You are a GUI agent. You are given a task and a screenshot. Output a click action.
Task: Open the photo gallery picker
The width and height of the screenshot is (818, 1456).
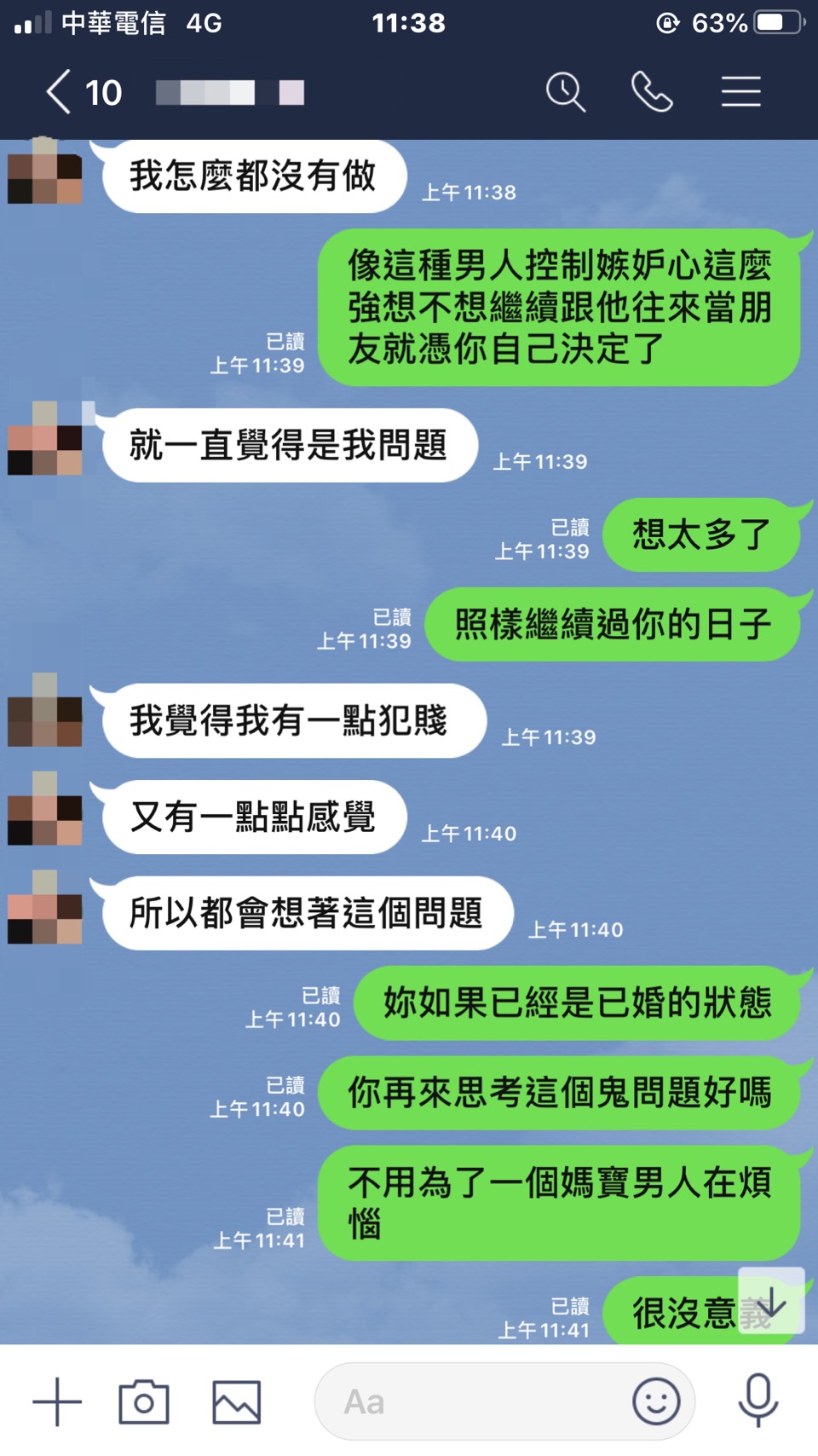point(237,1401)
